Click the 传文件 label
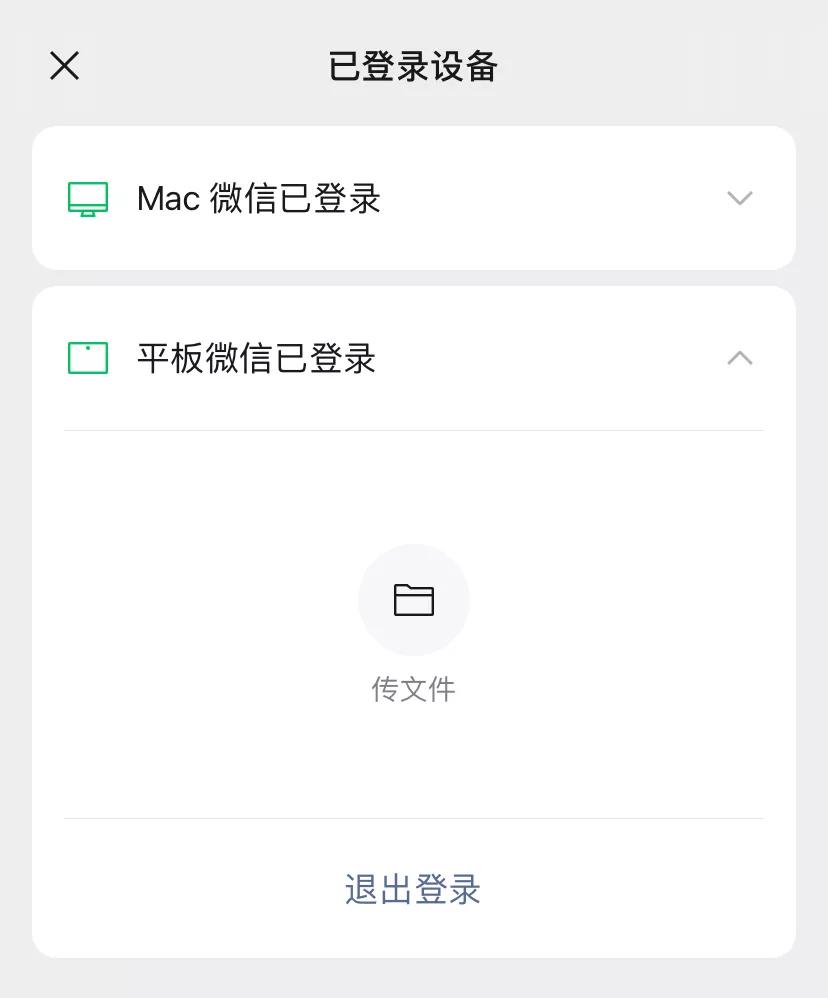The height and width of the screenshot is (998, 828). 414,688
